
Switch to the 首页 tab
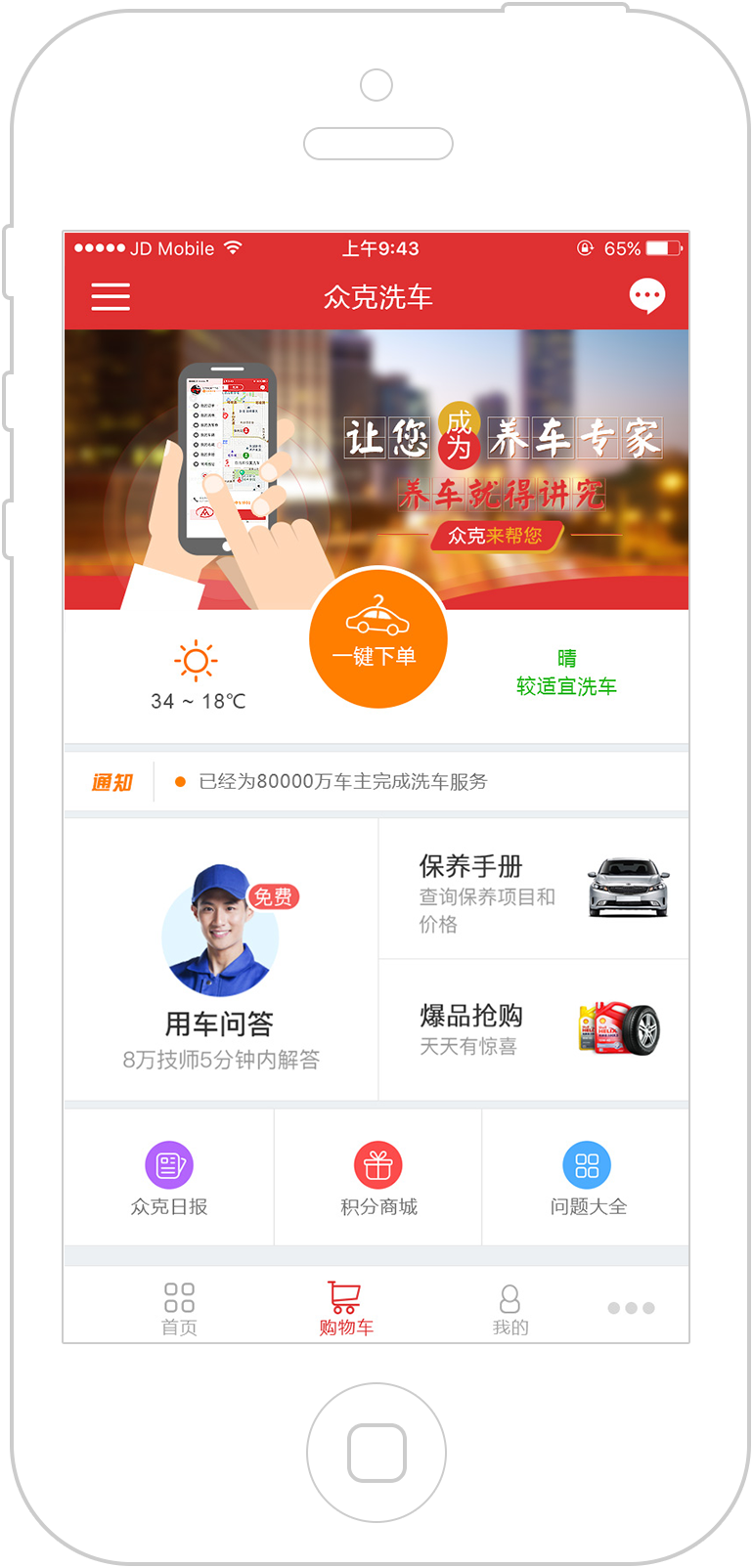click(x=179, y=1308)
